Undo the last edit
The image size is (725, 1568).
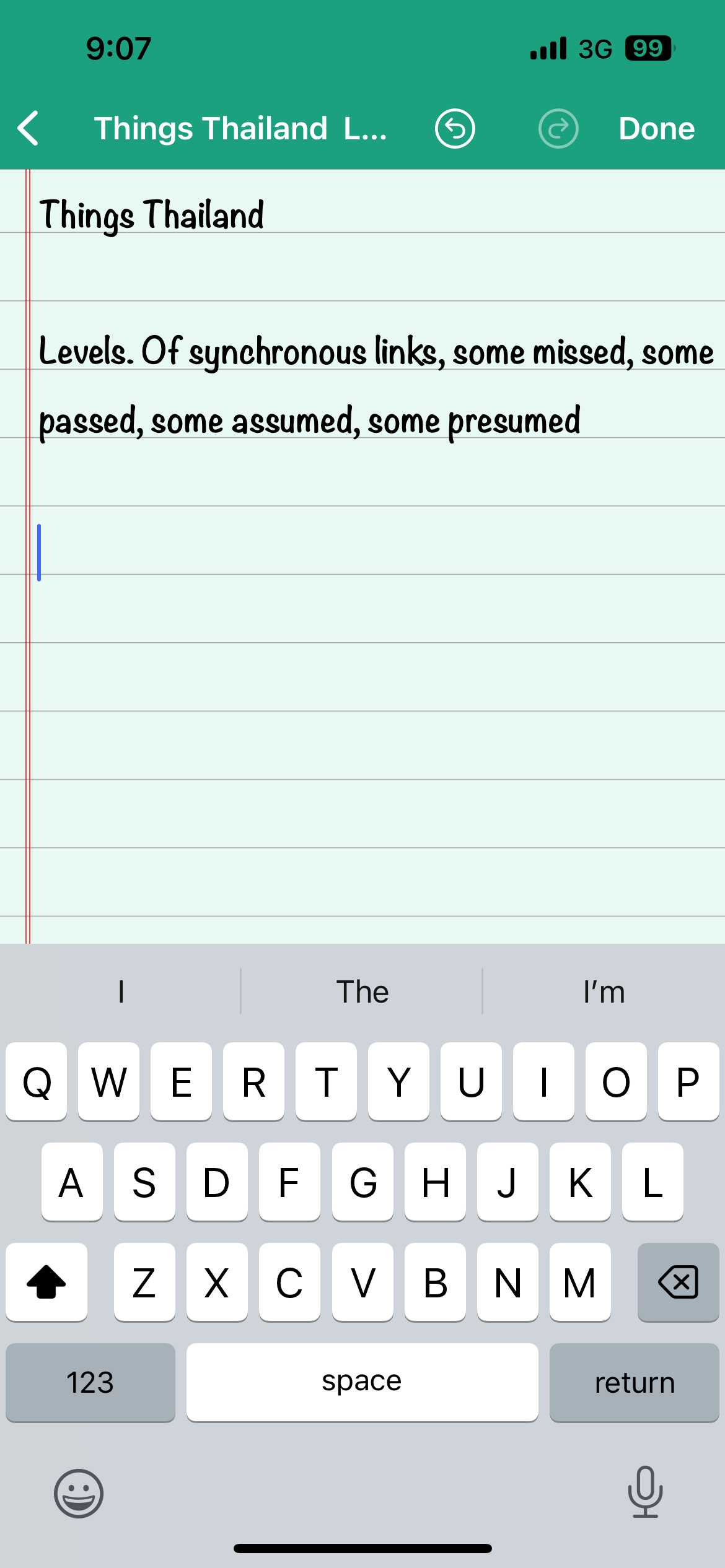(x=455, y=129)
